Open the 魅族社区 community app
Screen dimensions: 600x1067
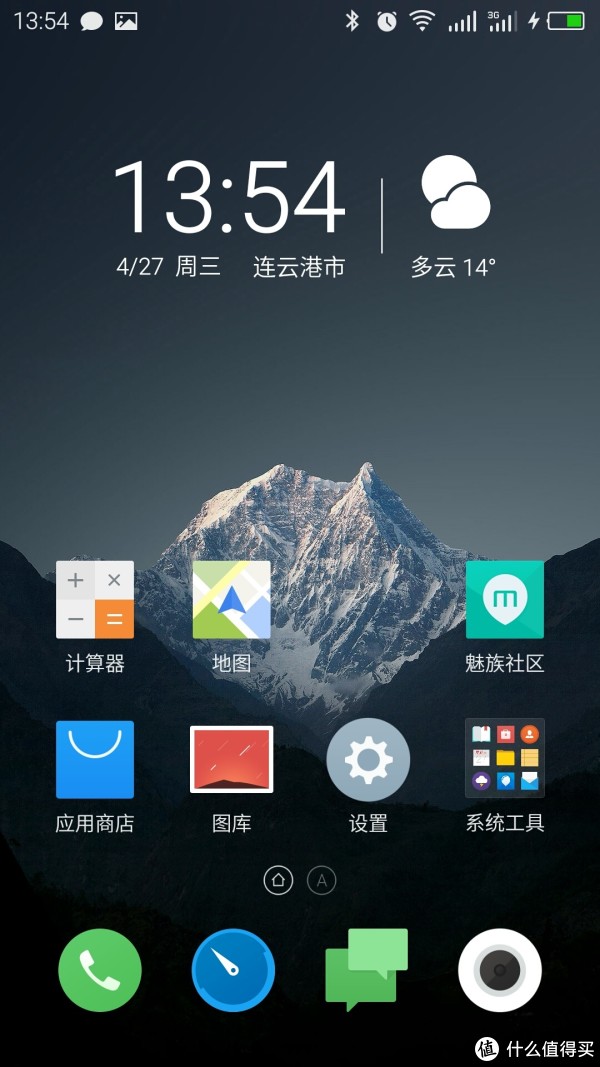coord(504,600)
